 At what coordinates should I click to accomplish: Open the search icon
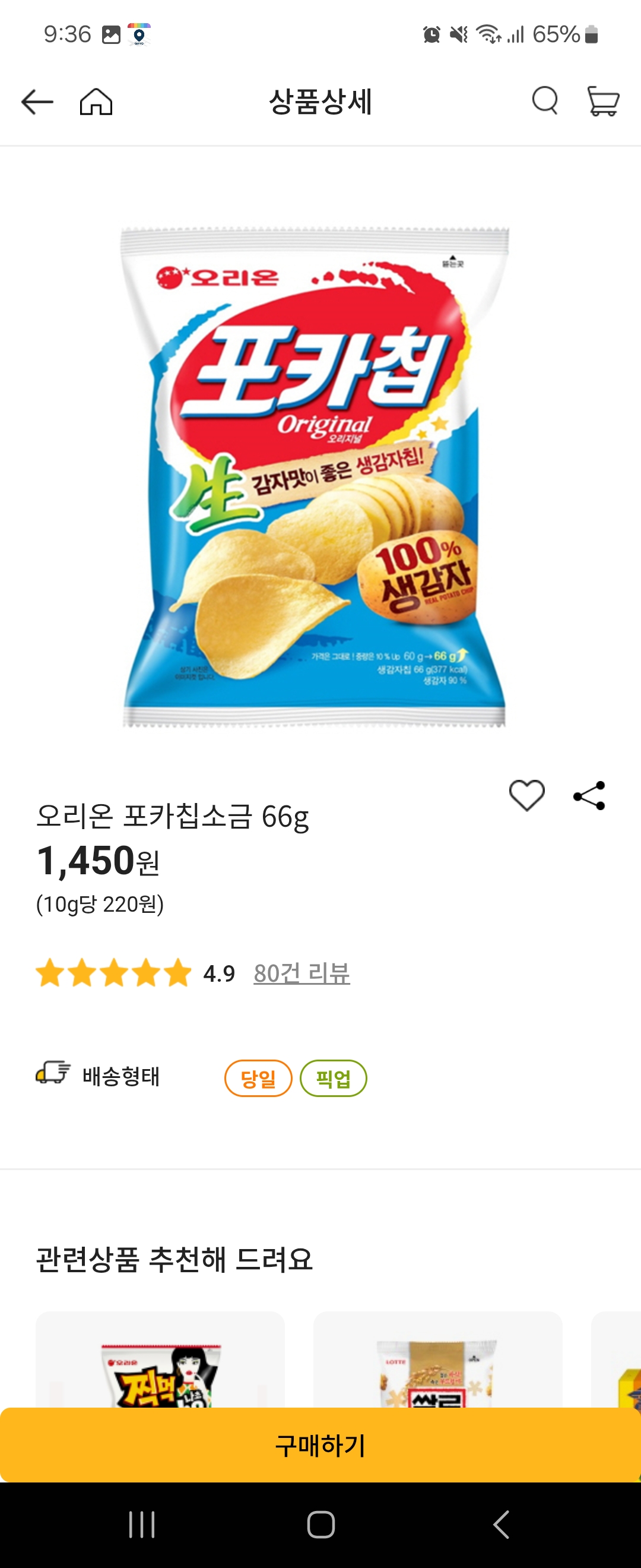545,101
